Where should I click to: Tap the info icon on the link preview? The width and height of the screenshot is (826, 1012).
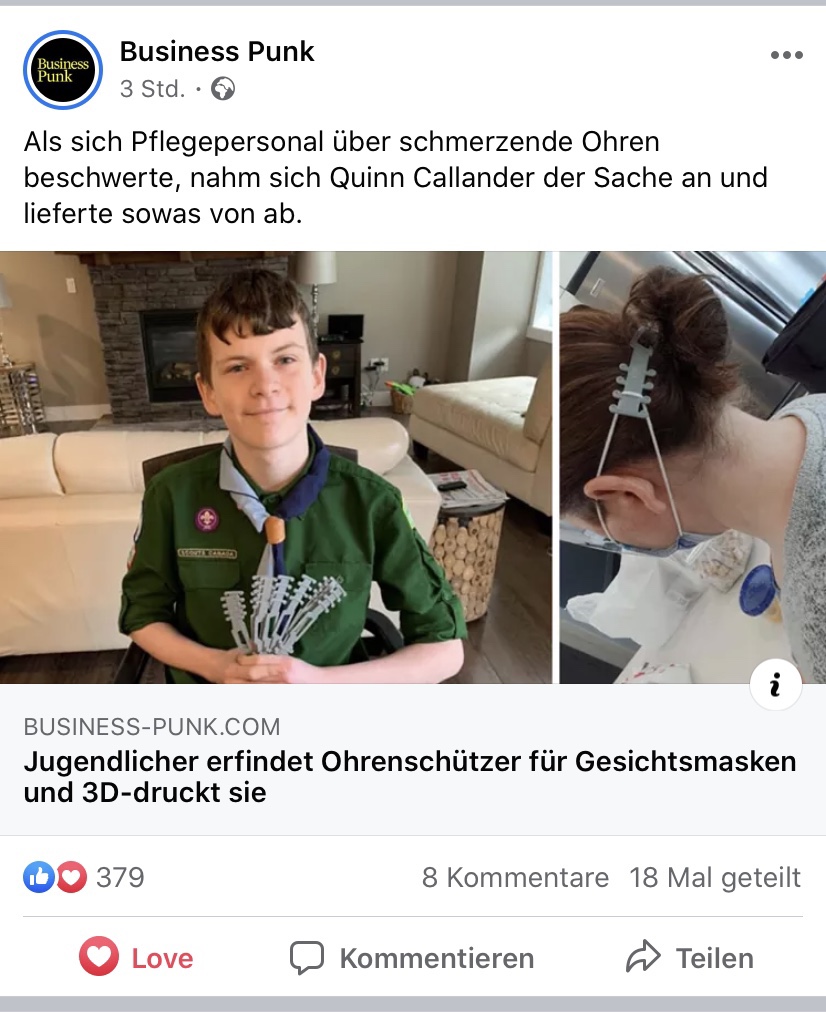pos(774,685)
